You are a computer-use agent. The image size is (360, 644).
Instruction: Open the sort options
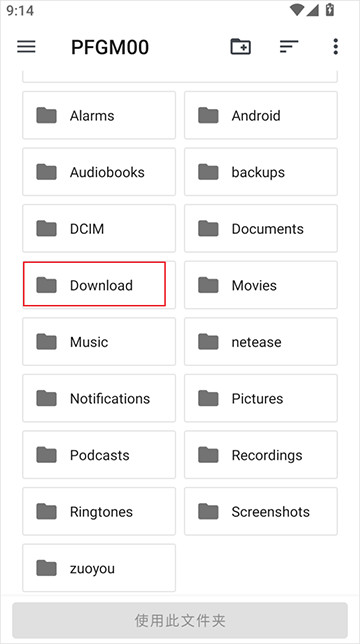[x=289, y=47]
